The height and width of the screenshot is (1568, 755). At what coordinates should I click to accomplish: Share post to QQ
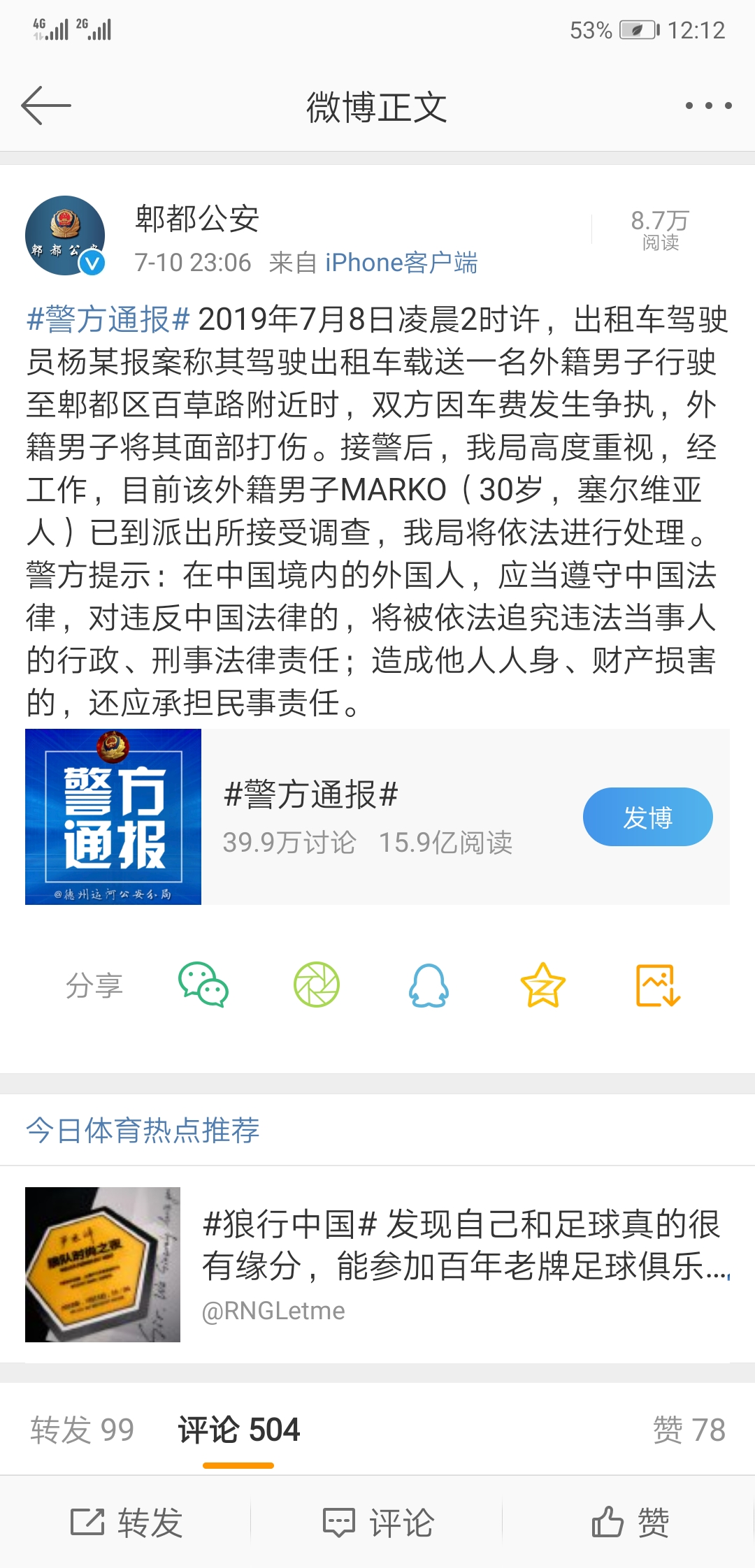click(429, 985)
